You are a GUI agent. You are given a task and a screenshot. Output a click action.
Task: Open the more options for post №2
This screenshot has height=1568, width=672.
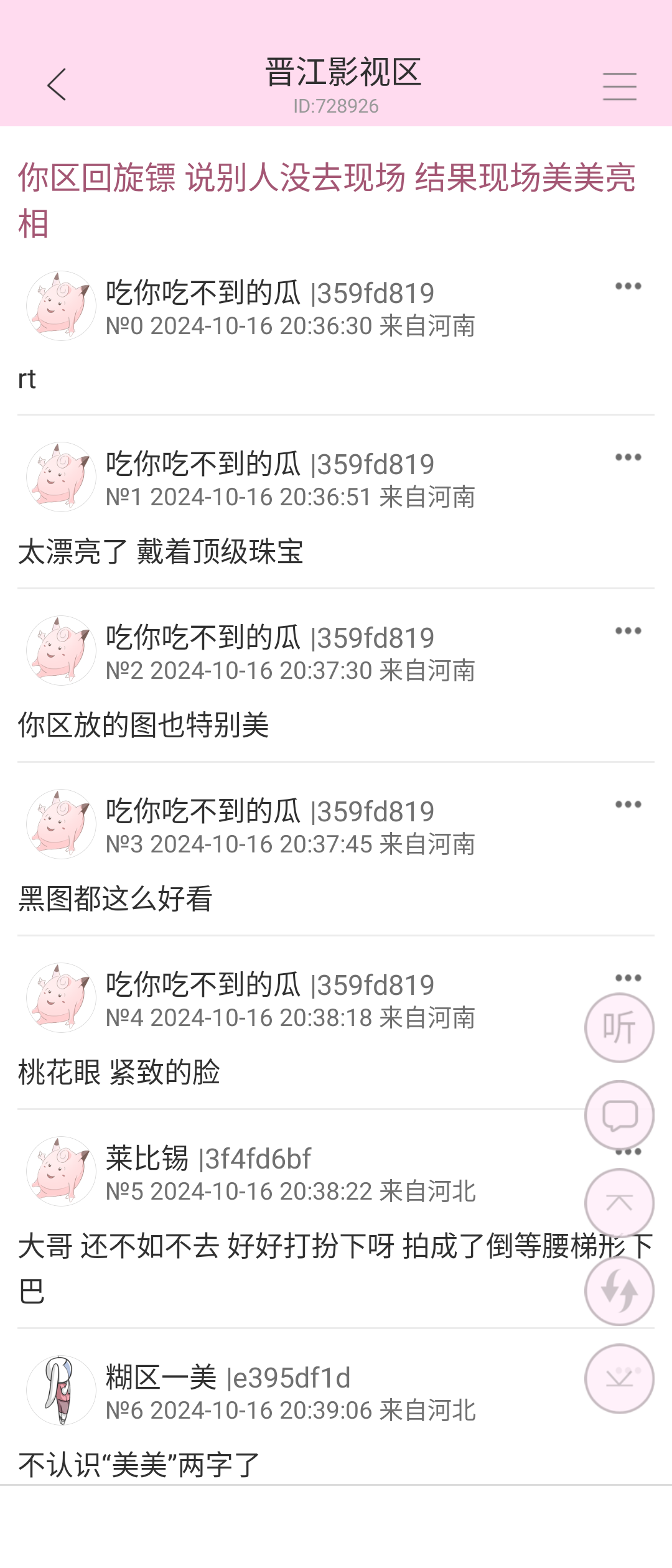click(628, 632)
